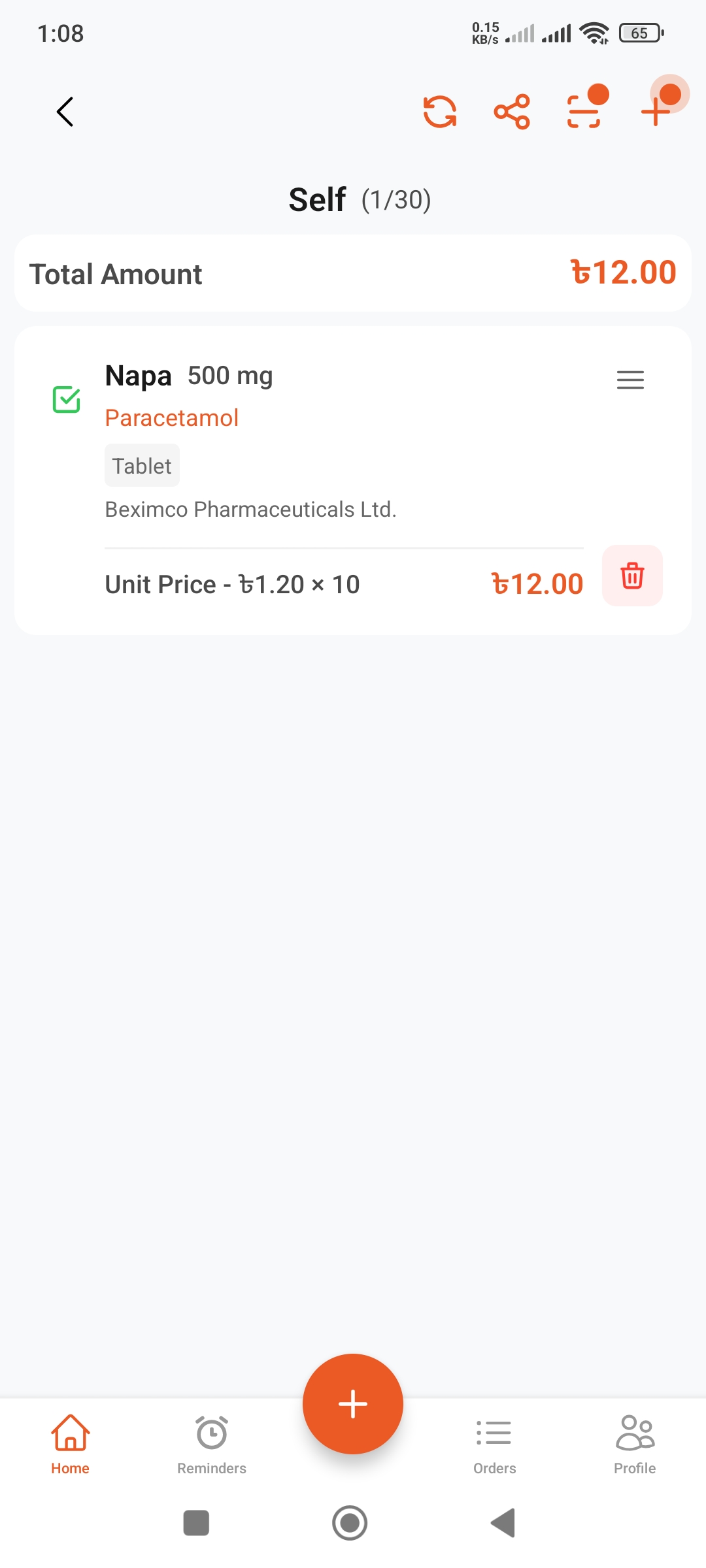Open Paracetamol generic name link
The height and width of the screenshot is (1568, 706).
[171, 417]
